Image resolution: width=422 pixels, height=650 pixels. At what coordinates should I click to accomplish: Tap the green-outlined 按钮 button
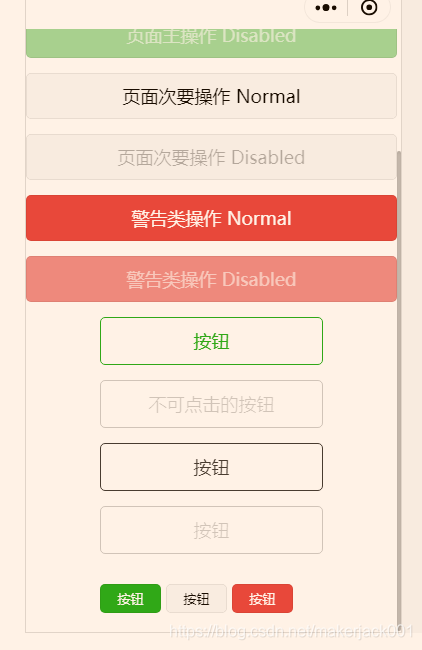(211, 341)
